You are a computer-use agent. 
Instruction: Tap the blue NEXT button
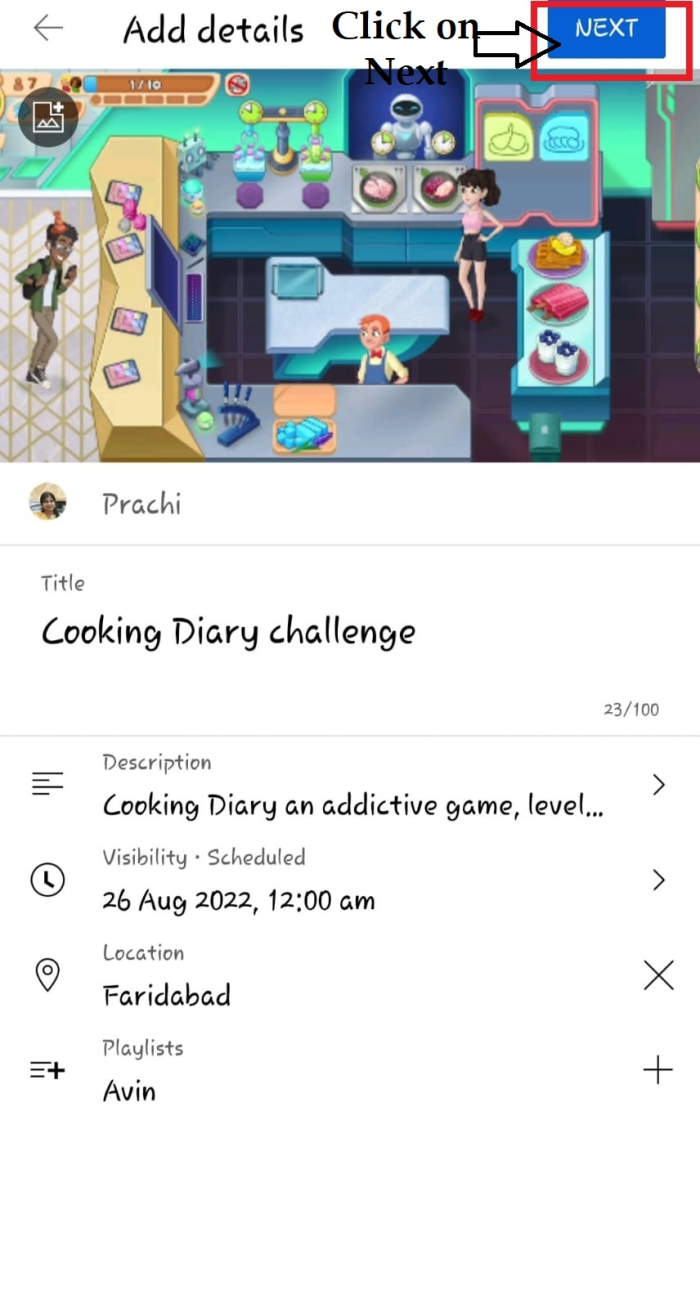pyautogui.click(x=606, y=28)
